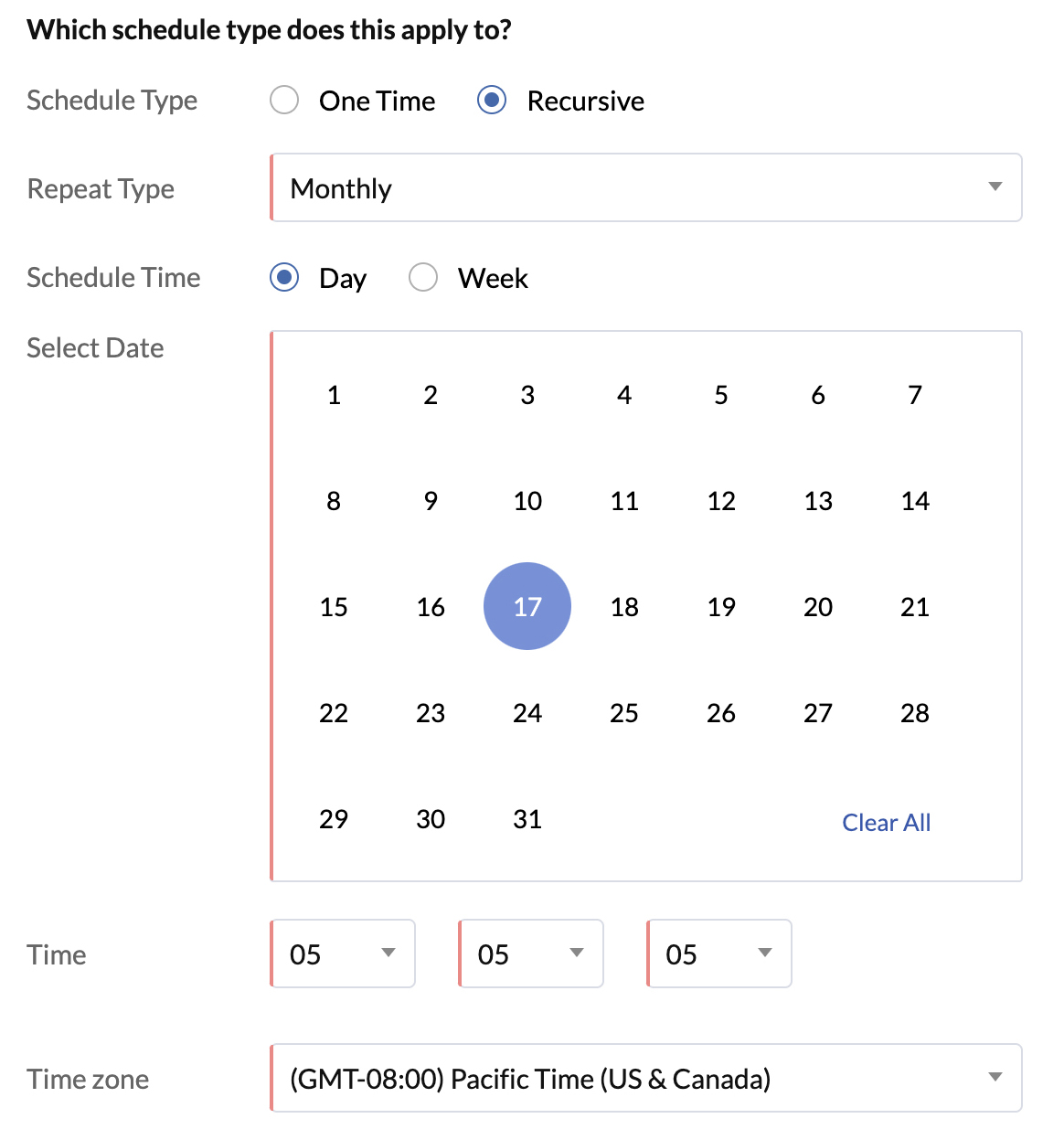Open the hour dropdown set to 05
The width and height of the screenshot is (1064, 1140).
tap(342, 954)
